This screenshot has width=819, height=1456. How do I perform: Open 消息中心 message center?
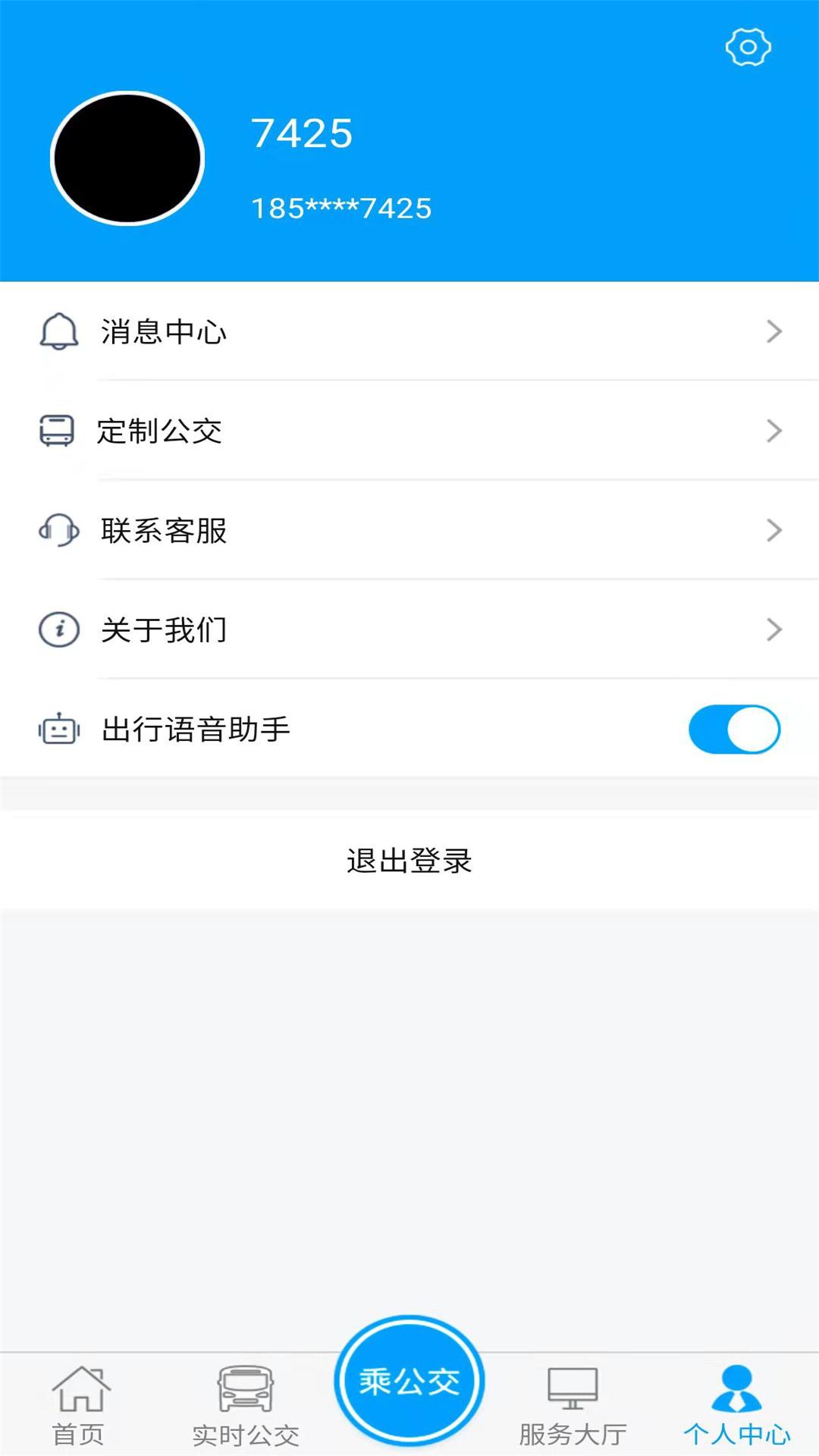point(409,331)
